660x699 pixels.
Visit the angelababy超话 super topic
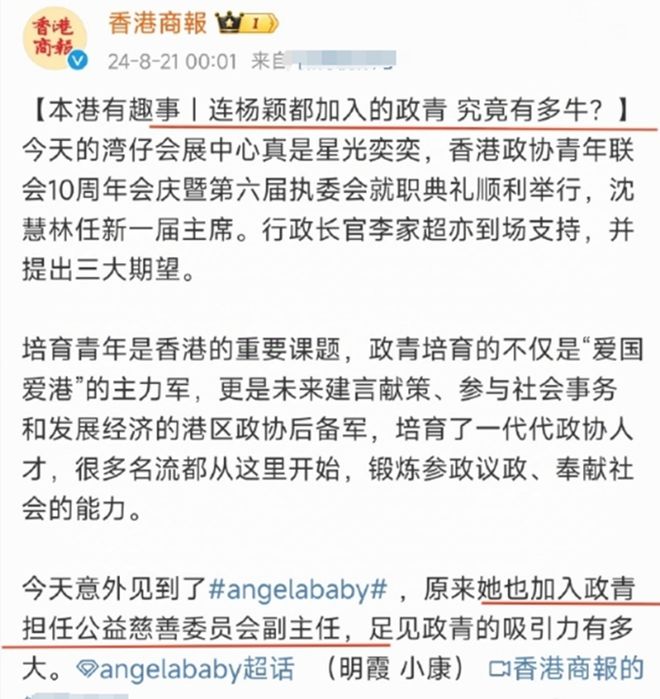(189, 667)
